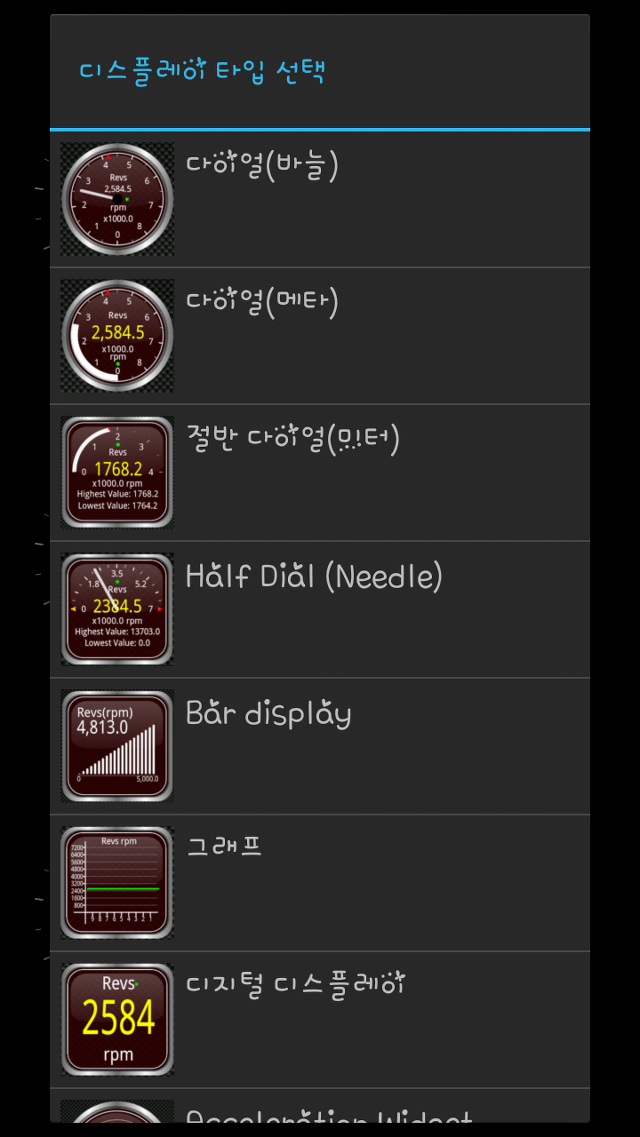Choose the Bar display type
640x1137 pixels.
tap(320, 746)
